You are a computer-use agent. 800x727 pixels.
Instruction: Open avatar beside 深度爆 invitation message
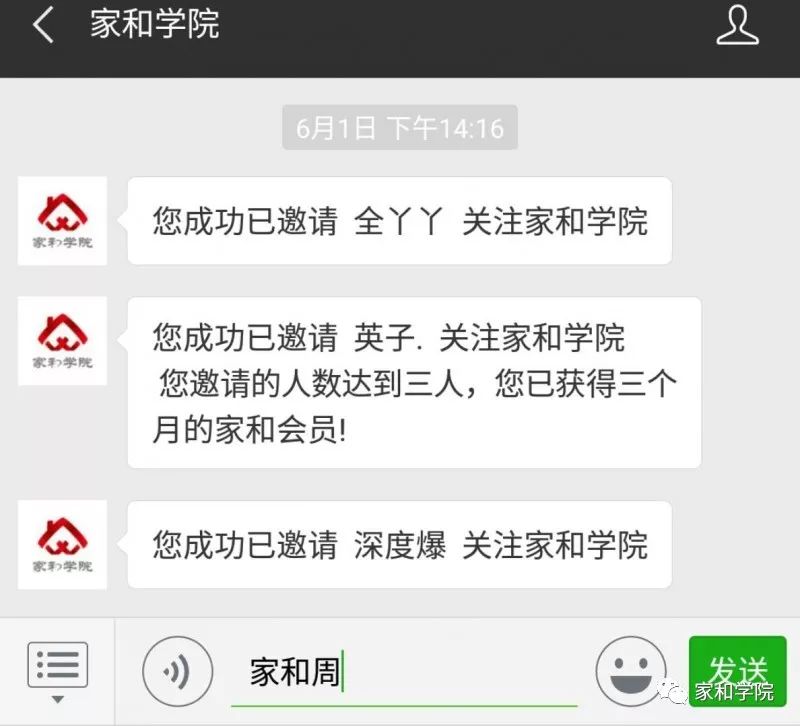coord(62,545)
